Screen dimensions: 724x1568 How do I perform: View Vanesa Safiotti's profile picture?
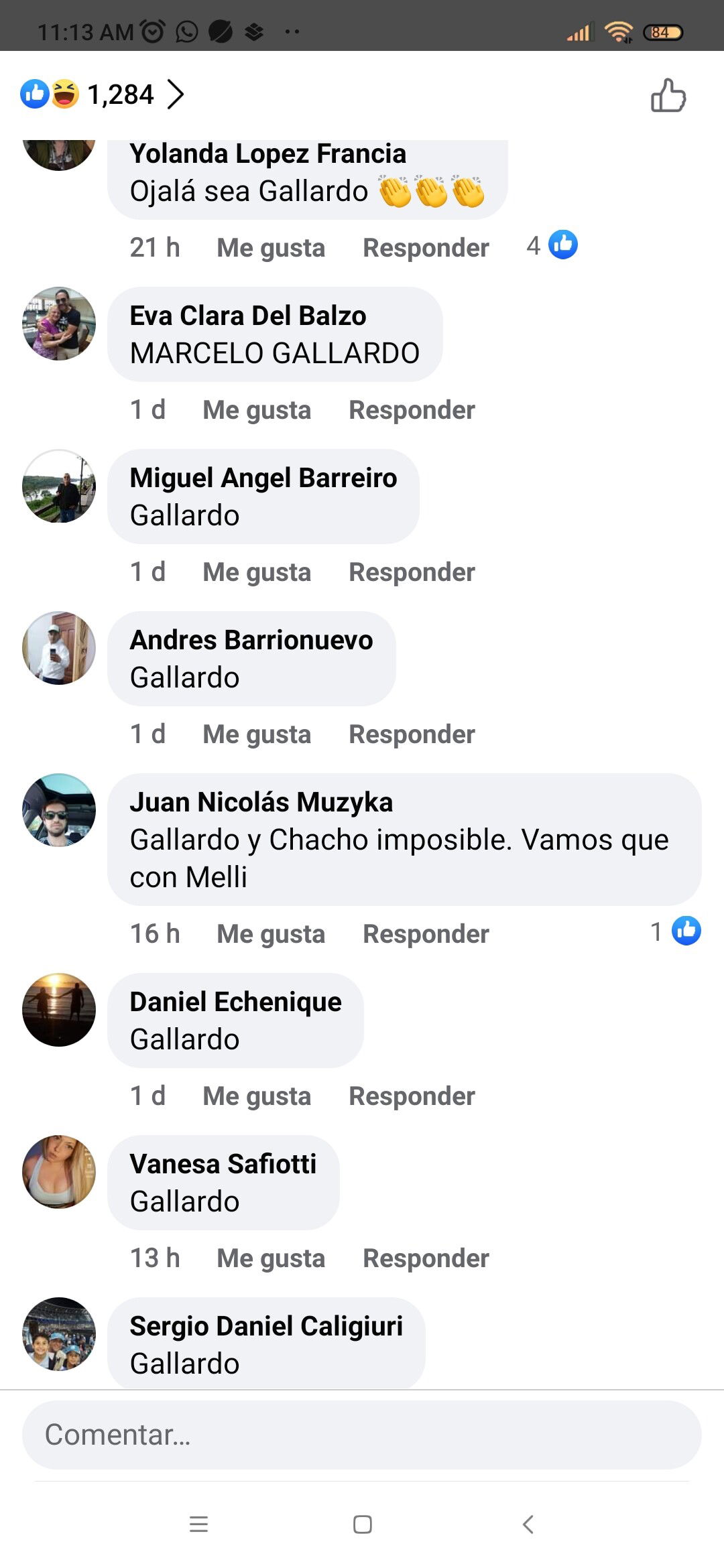[59, 1172]
